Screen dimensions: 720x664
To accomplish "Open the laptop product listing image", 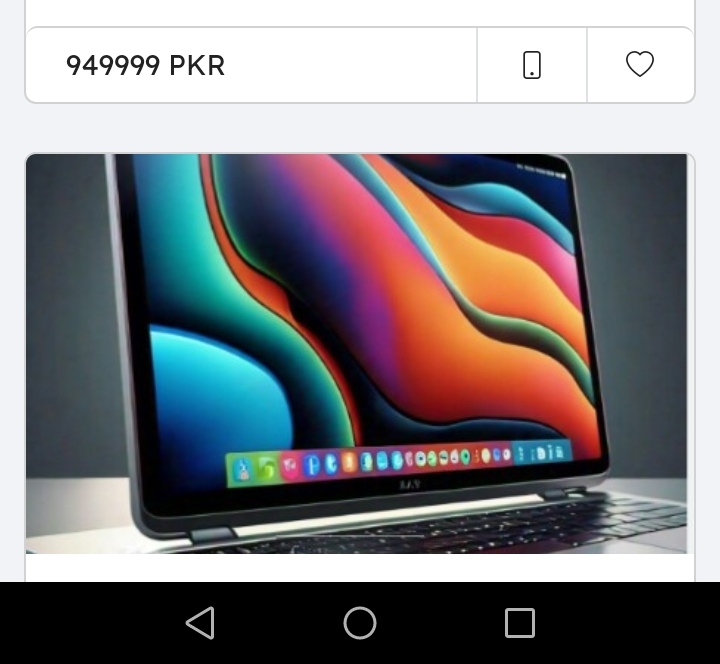I will [x=358, y=353].
